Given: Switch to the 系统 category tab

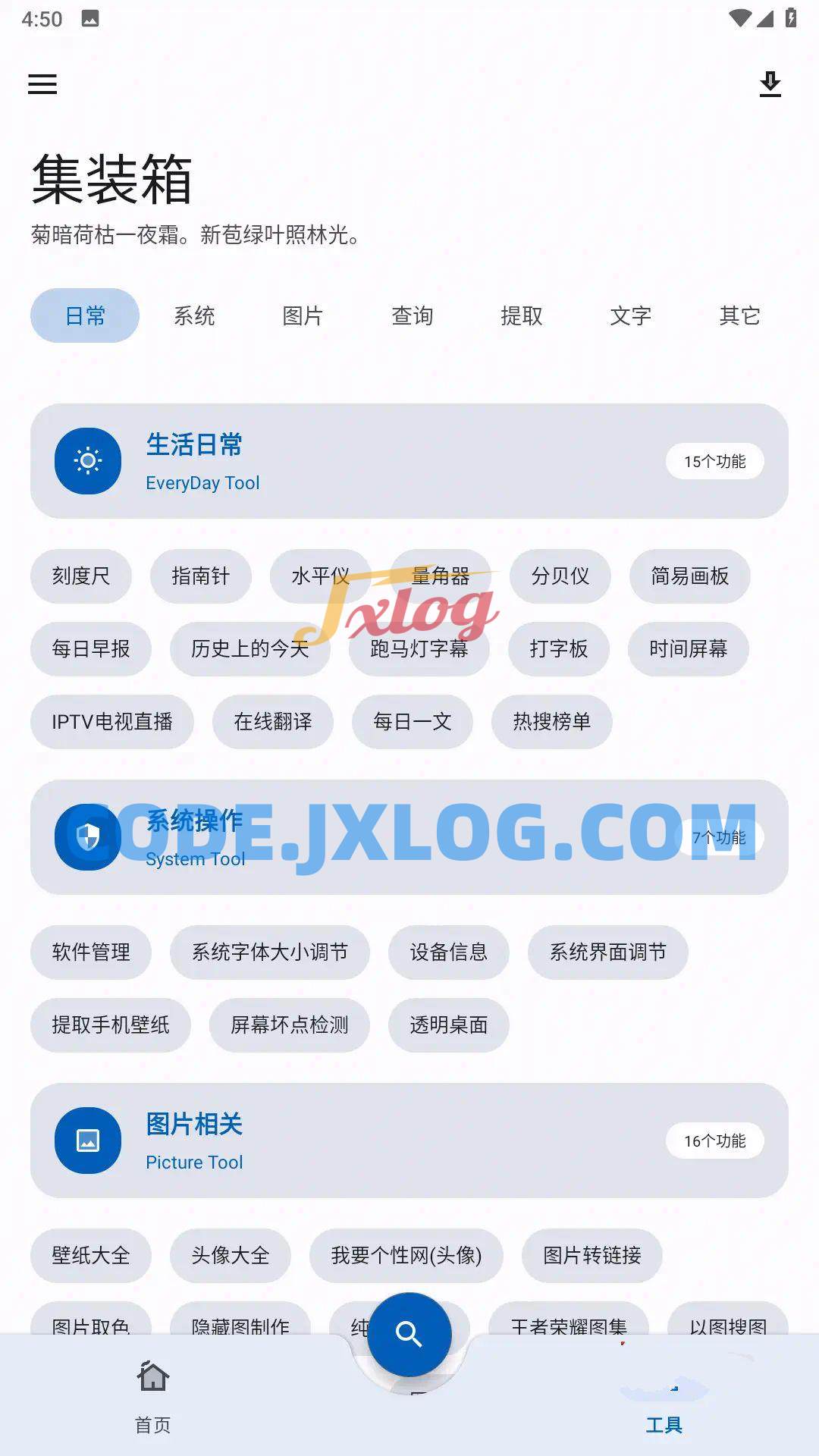Looking at the screenshot, I should tap(194, 315).
